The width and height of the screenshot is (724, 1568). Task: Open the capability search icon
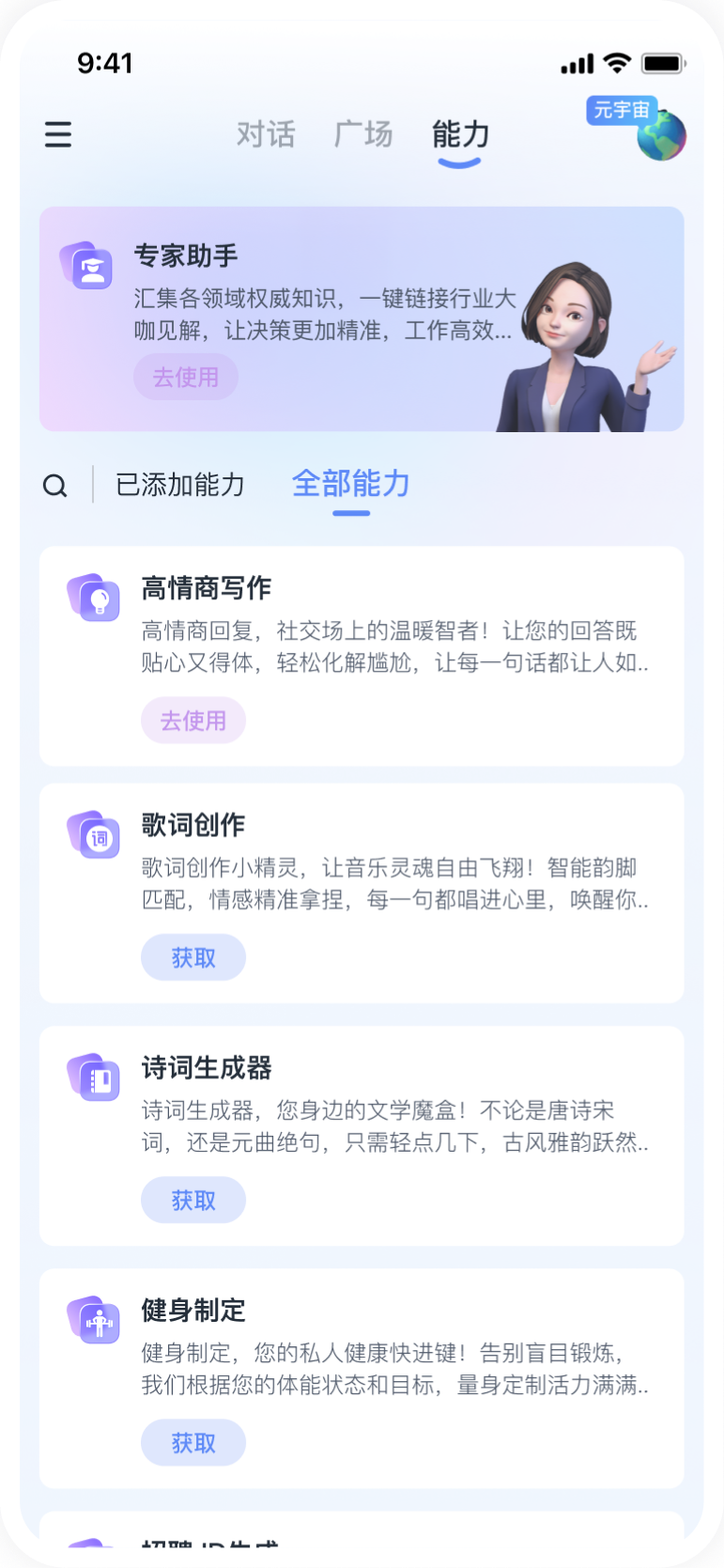pyautogui.click(x=55, y=486)
